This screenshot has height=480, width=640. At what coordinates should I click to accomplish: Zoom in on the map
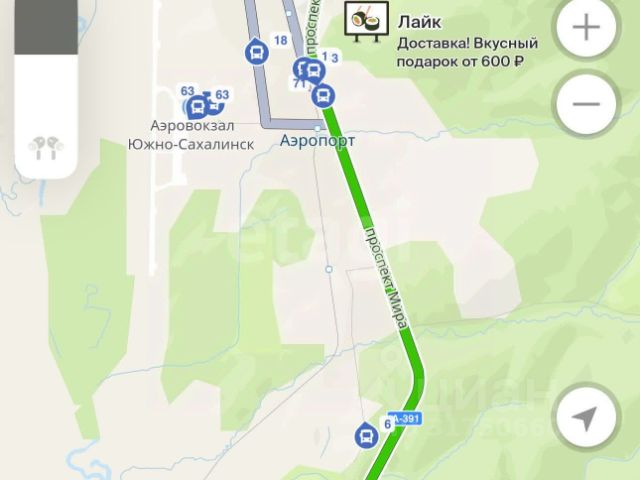(x=586, y=28)
